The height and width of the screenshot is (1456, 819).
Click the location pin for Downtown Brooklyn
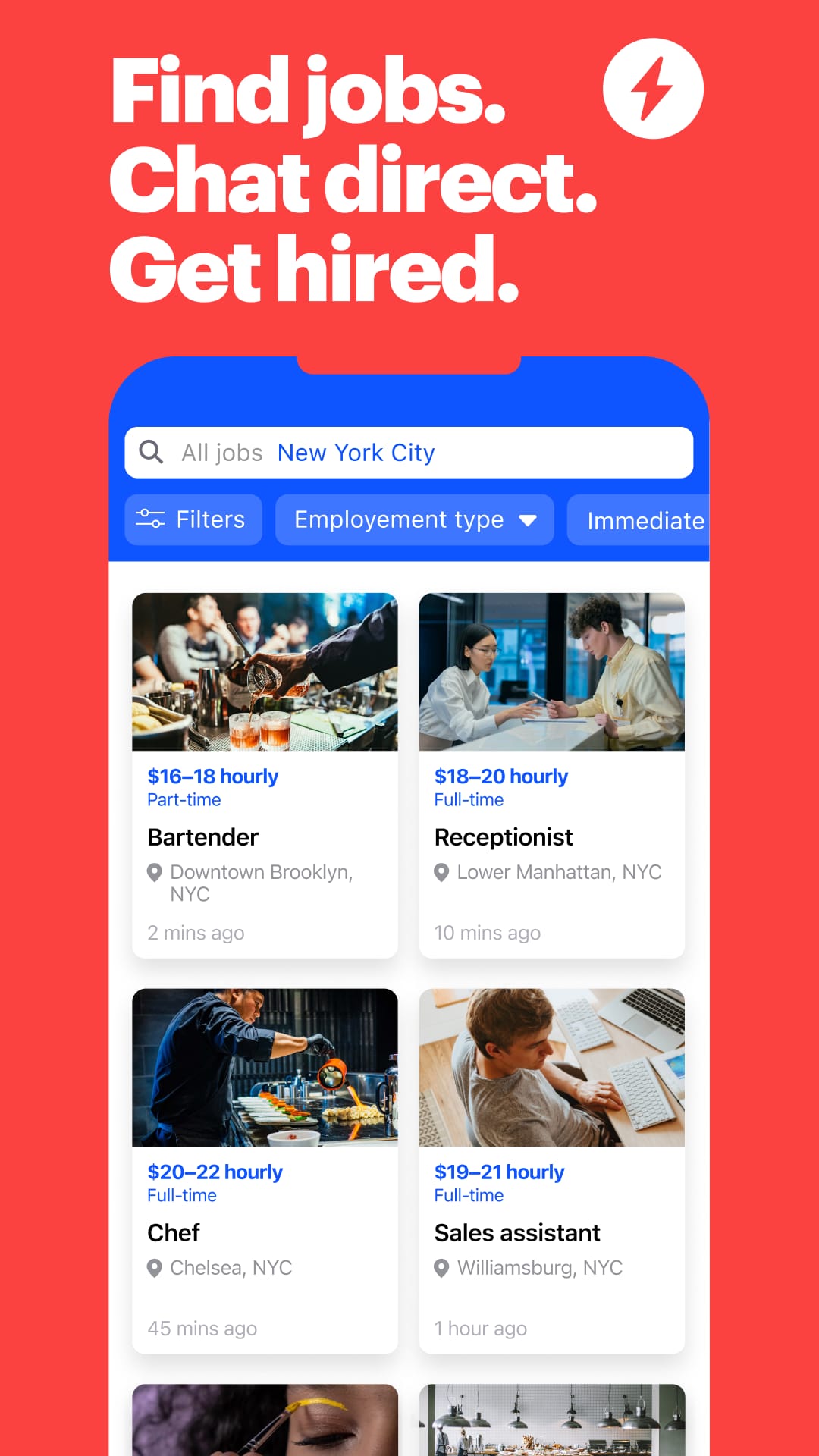click(x=154, y=872)
